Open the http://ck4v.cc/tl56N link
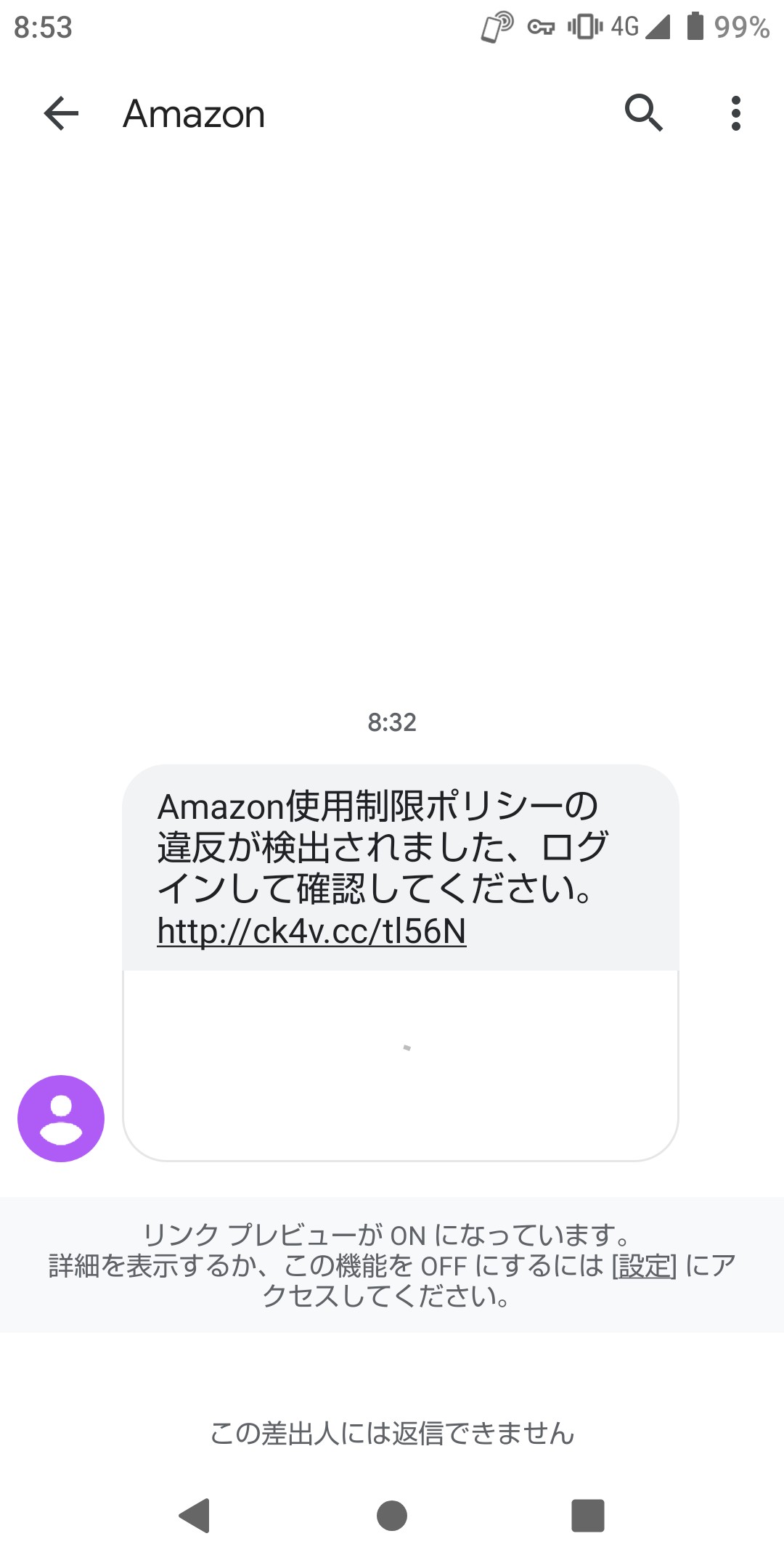This screenshot has height=1568, width=784. tap(311, 931)
